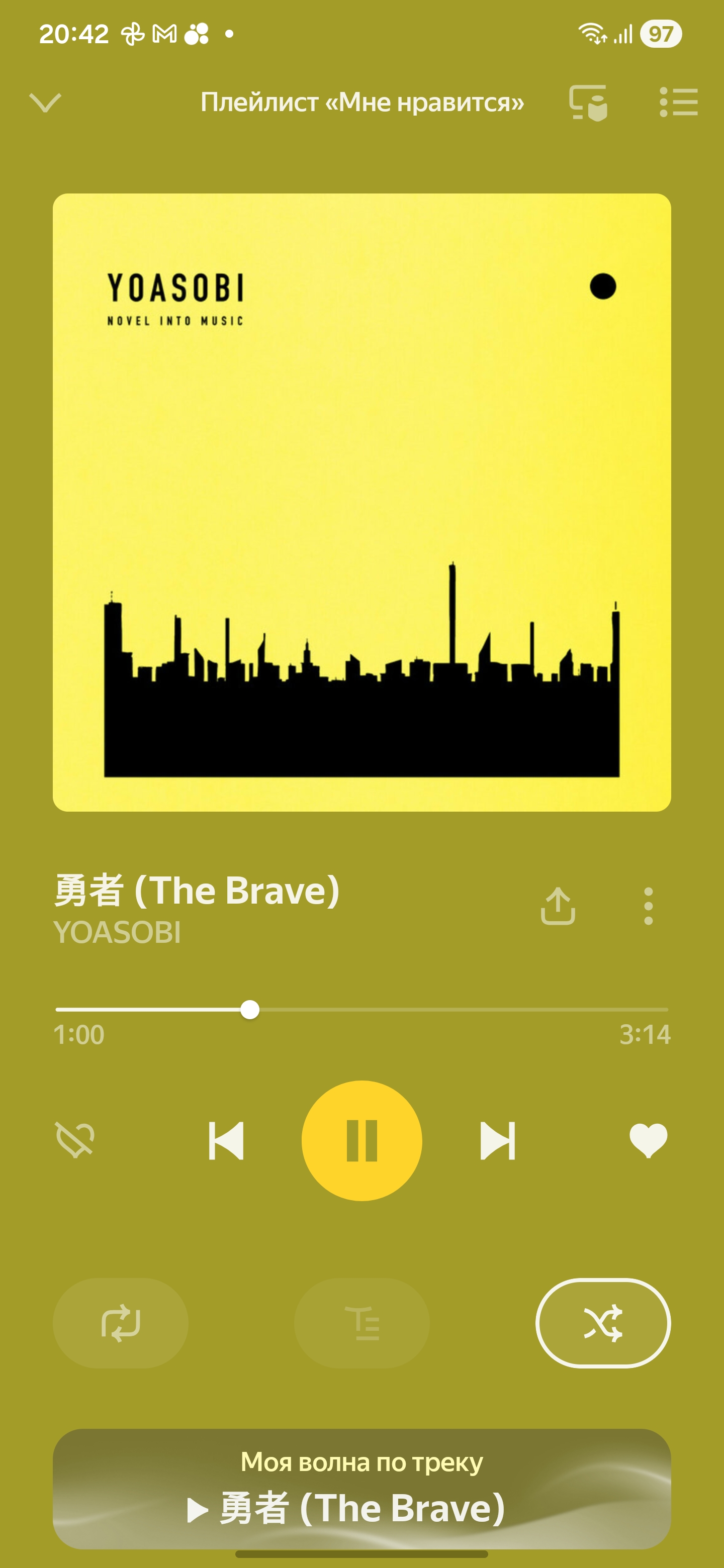724x1568 pixels.
Task: Remove the like from this track
Action: coord(648,1140)
